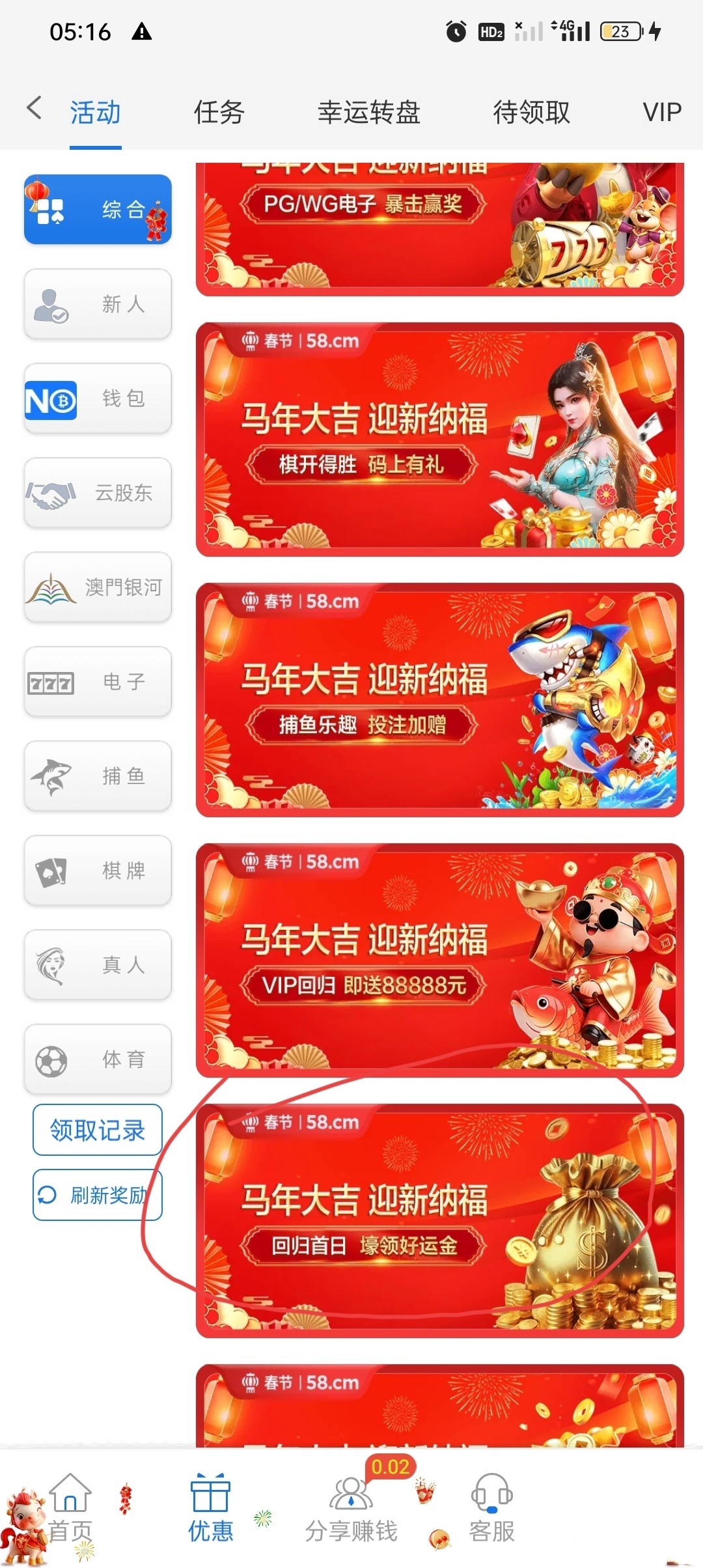703x1568 pixels.
Task: Tap 刷新奖励 to refresh rewards
Action: (98, 1196)
